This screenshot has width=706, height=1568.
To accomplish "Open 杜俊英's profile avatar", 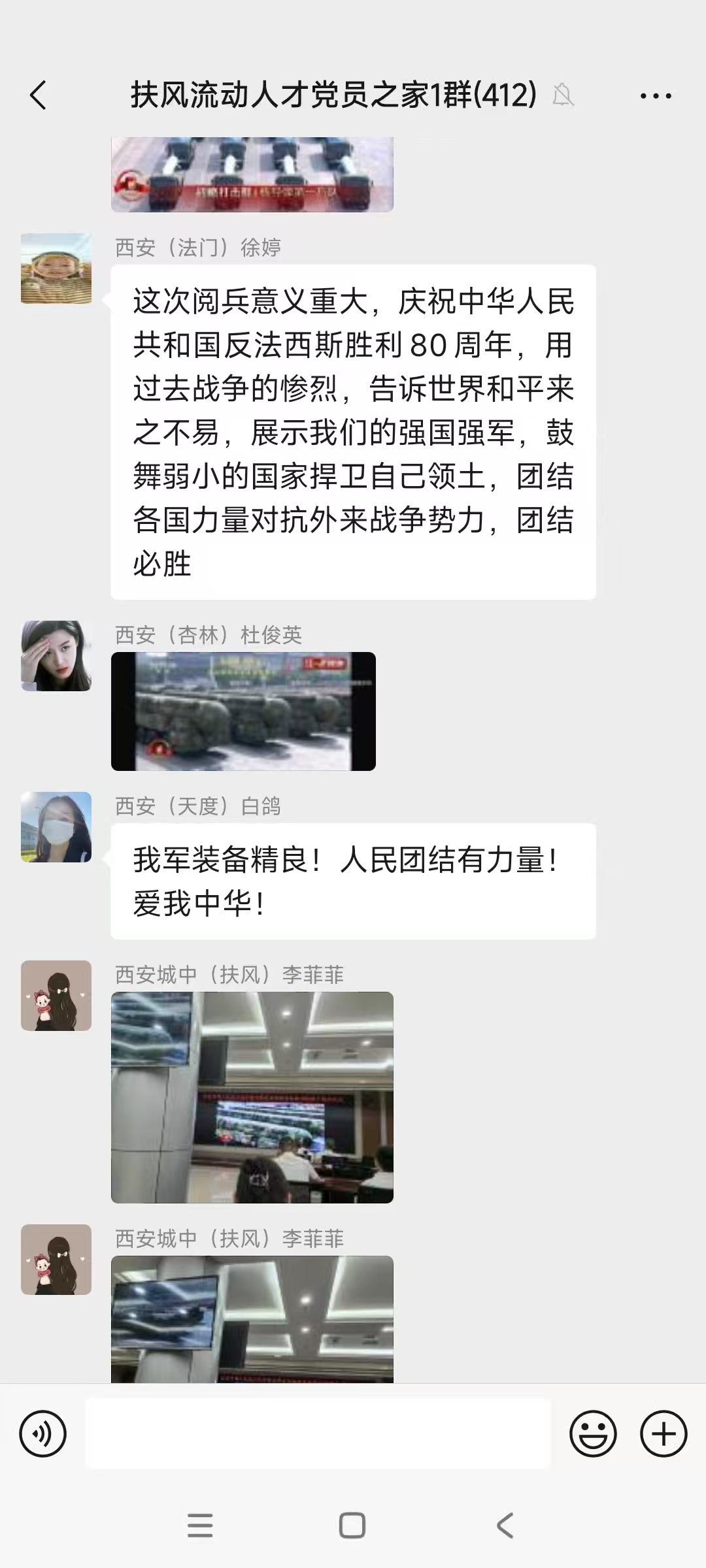I will coord(56,656).
